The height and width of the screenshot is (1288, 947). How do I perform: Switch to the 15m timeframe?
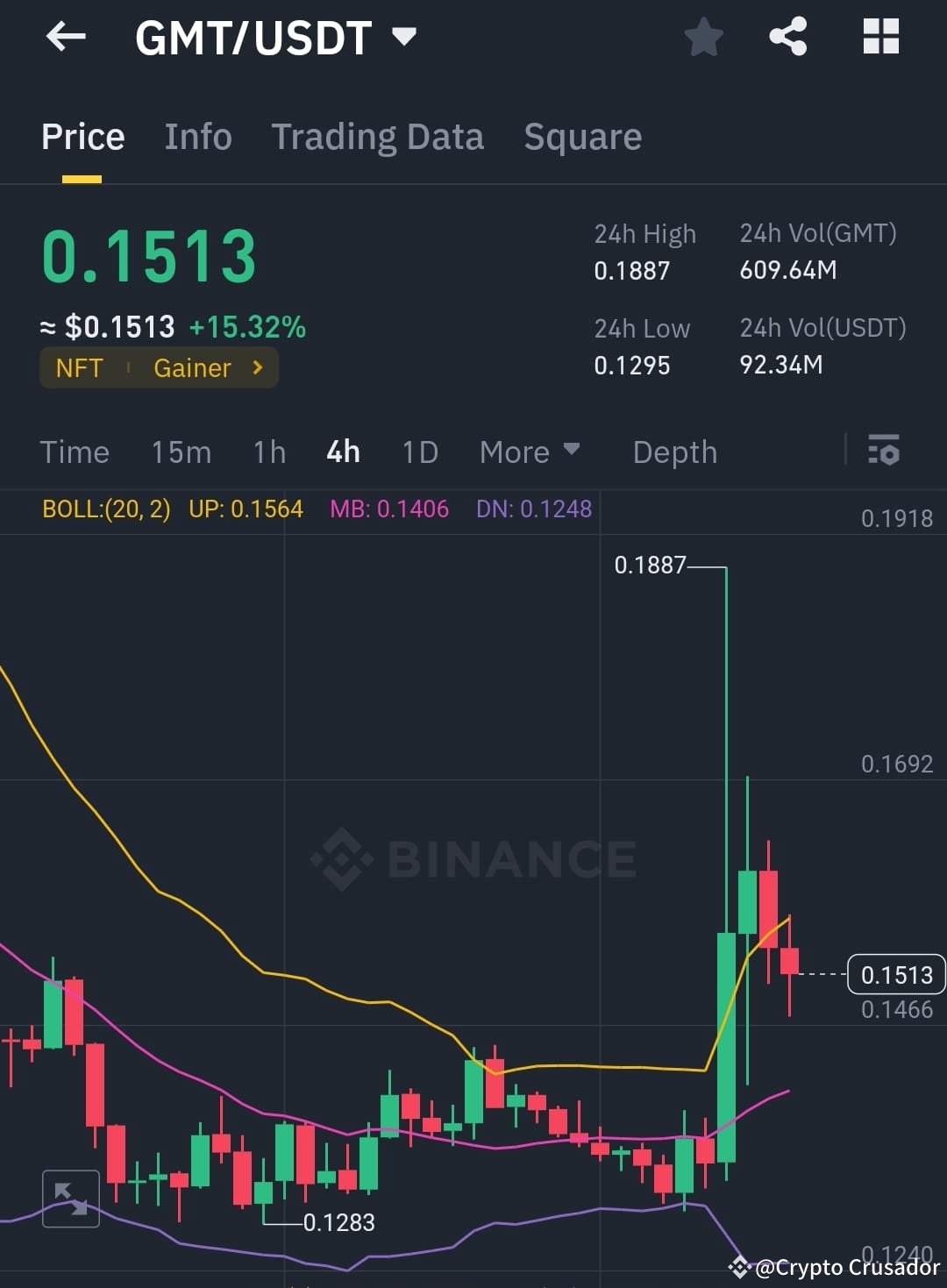pyautogui.click(x=181, y=452)
